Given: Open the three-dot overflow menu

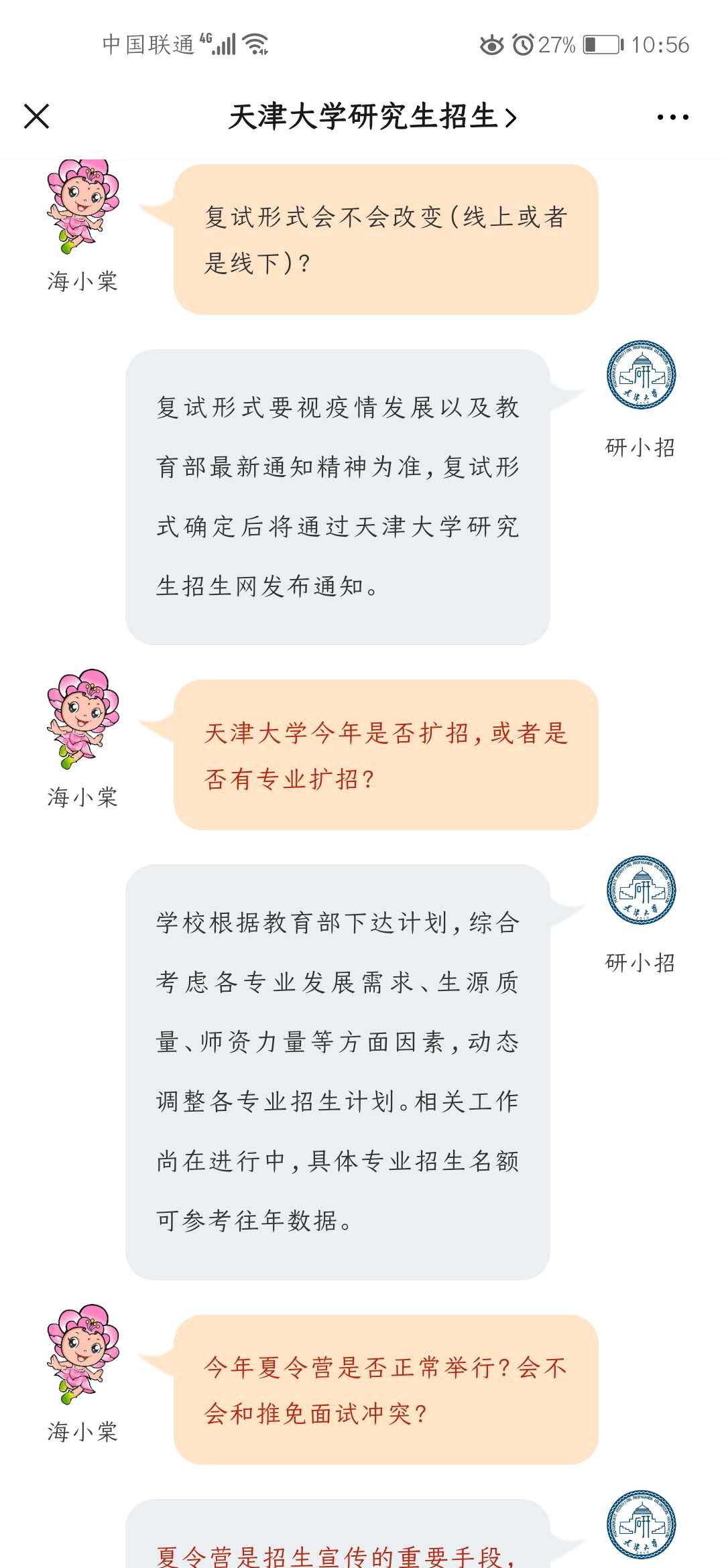Looking at the screenshot, I should [x=672, y=117].
